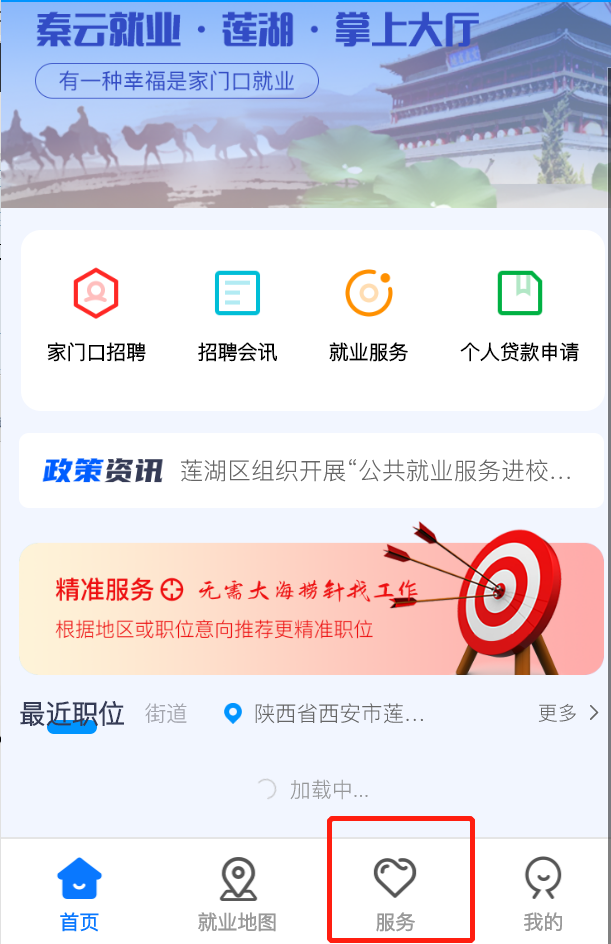Open 招聘会讯 shortcut
The height and width of the screenshot is (944, 611).
237,316
